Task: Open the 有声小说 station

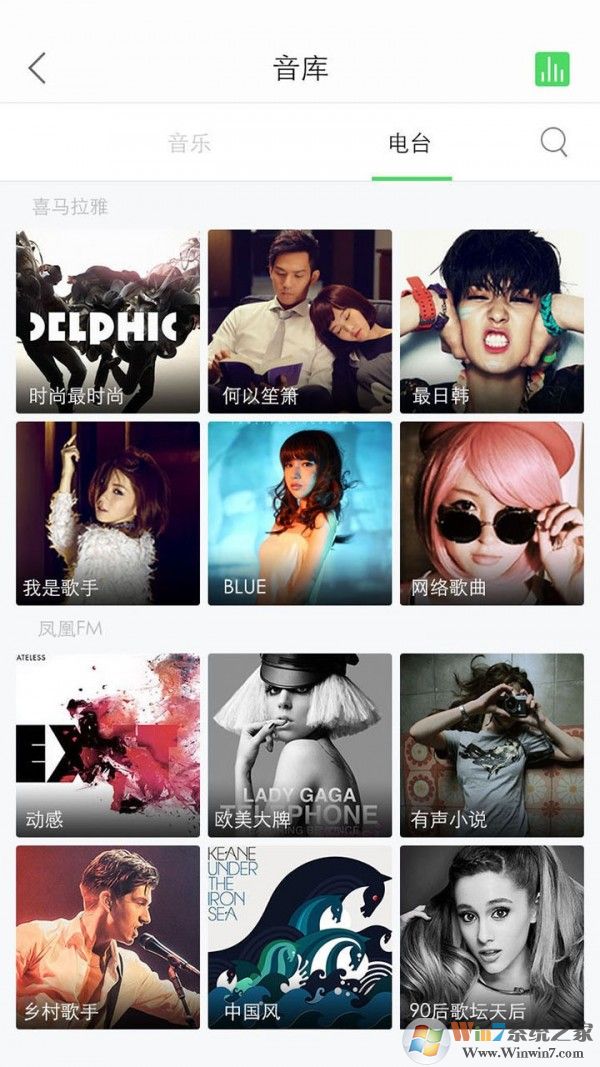Action: (492, 745)
